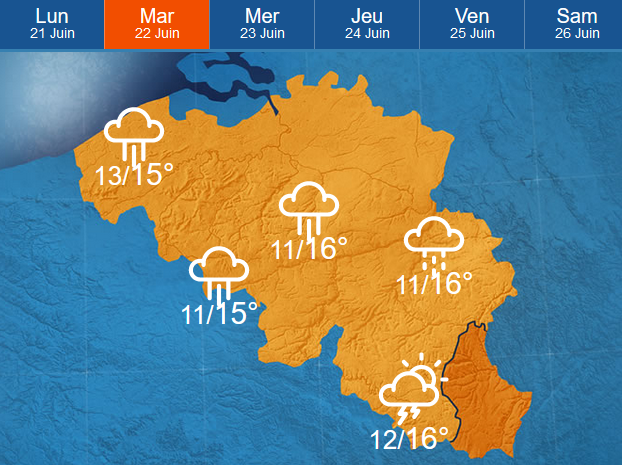This screenshot has width=622, height=465.
Task: Select the Mar 22 Juin forecast tab
Action: coord(157,24)
